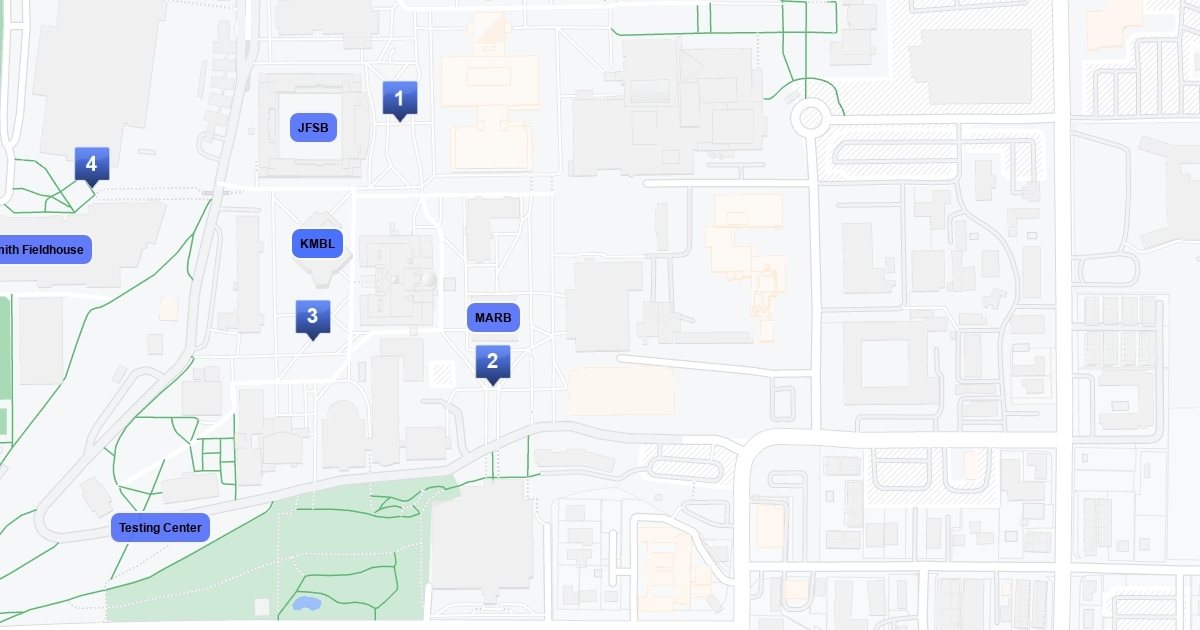
Task: Select the Smith Fieldhouse label
Action: [44, 249]
